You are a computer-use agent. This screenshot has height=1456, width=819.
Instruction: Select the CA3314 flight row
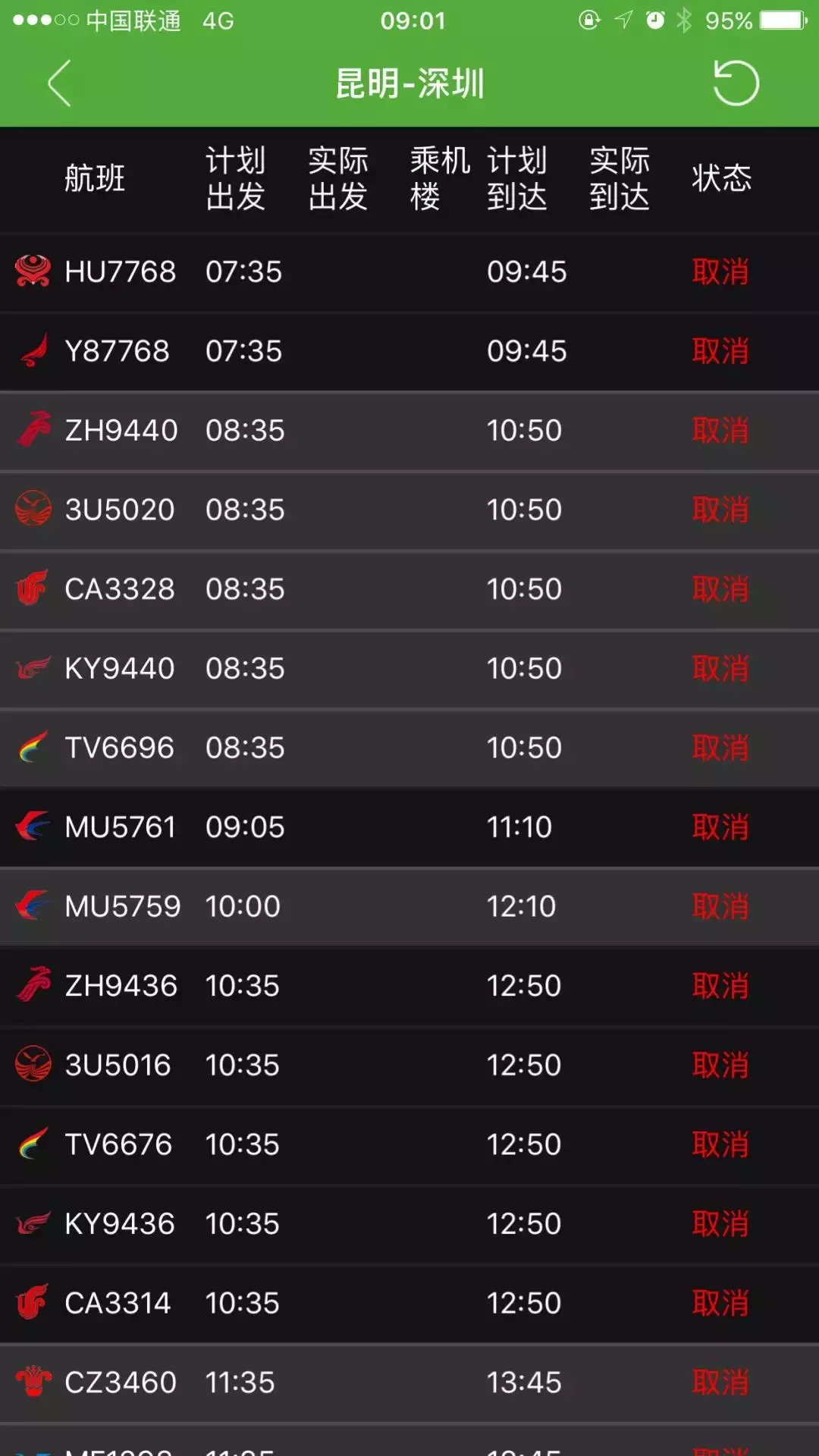(x=409, y=1304)
